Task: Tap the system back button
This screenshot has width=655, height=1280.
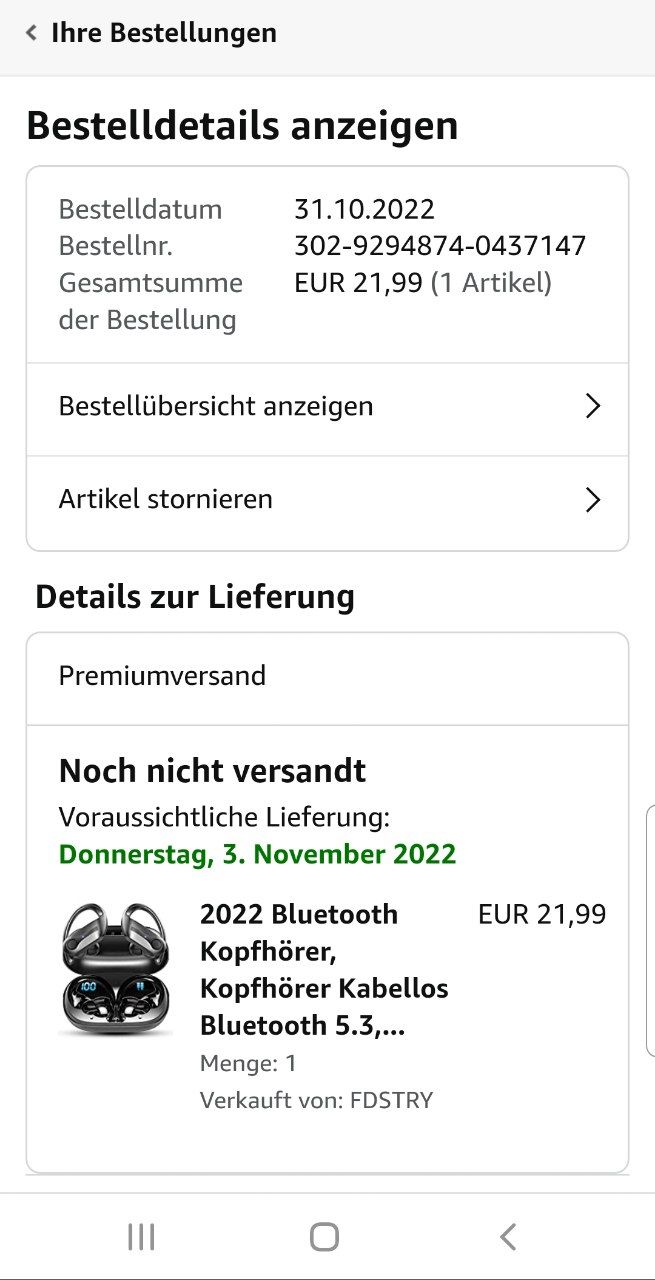Action: pos(508,1237)
